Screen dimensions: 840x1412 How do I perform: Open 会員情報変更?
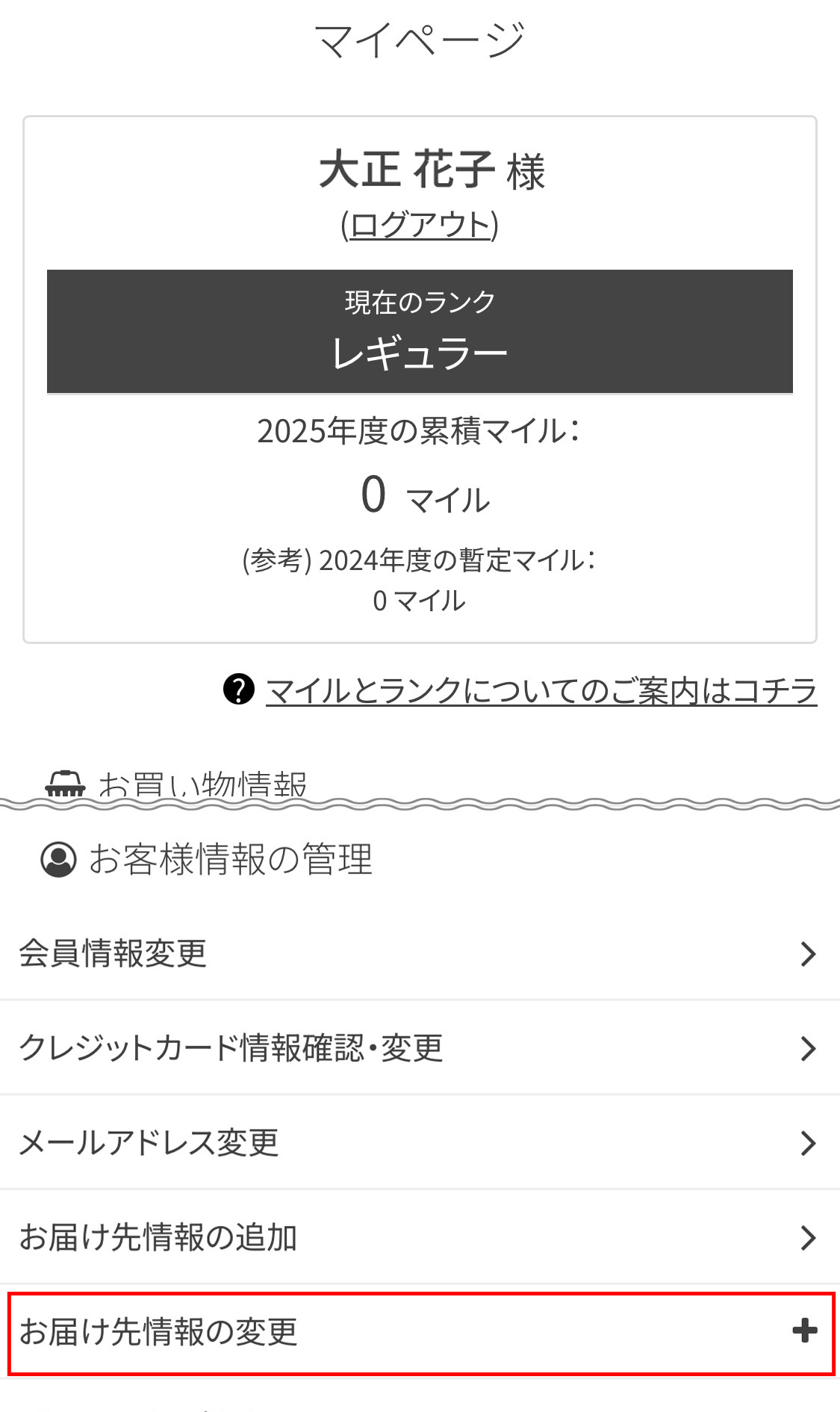pyautogui.click(x=420, y=954)
